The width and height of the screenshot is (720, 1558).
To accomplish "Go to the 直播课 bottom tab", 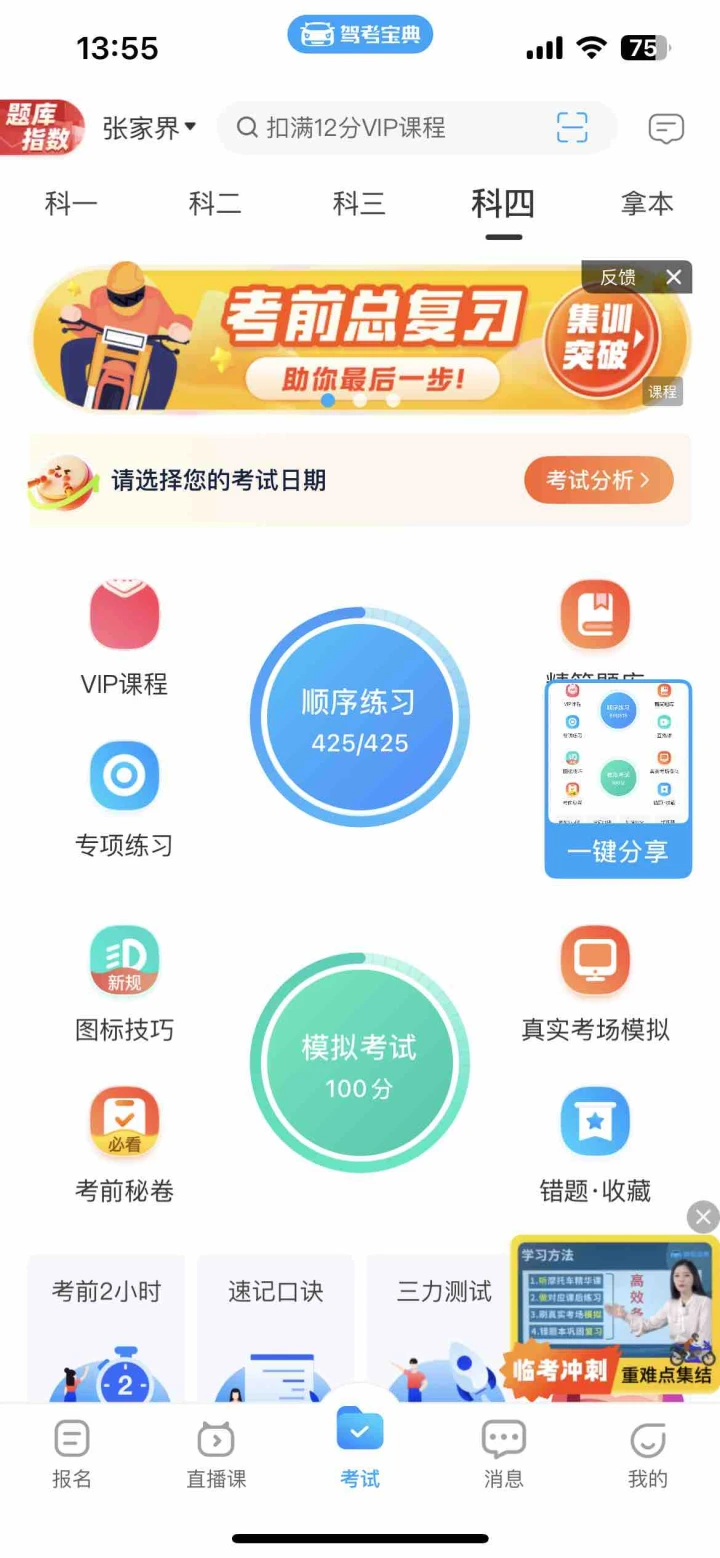I will 216,1454.
